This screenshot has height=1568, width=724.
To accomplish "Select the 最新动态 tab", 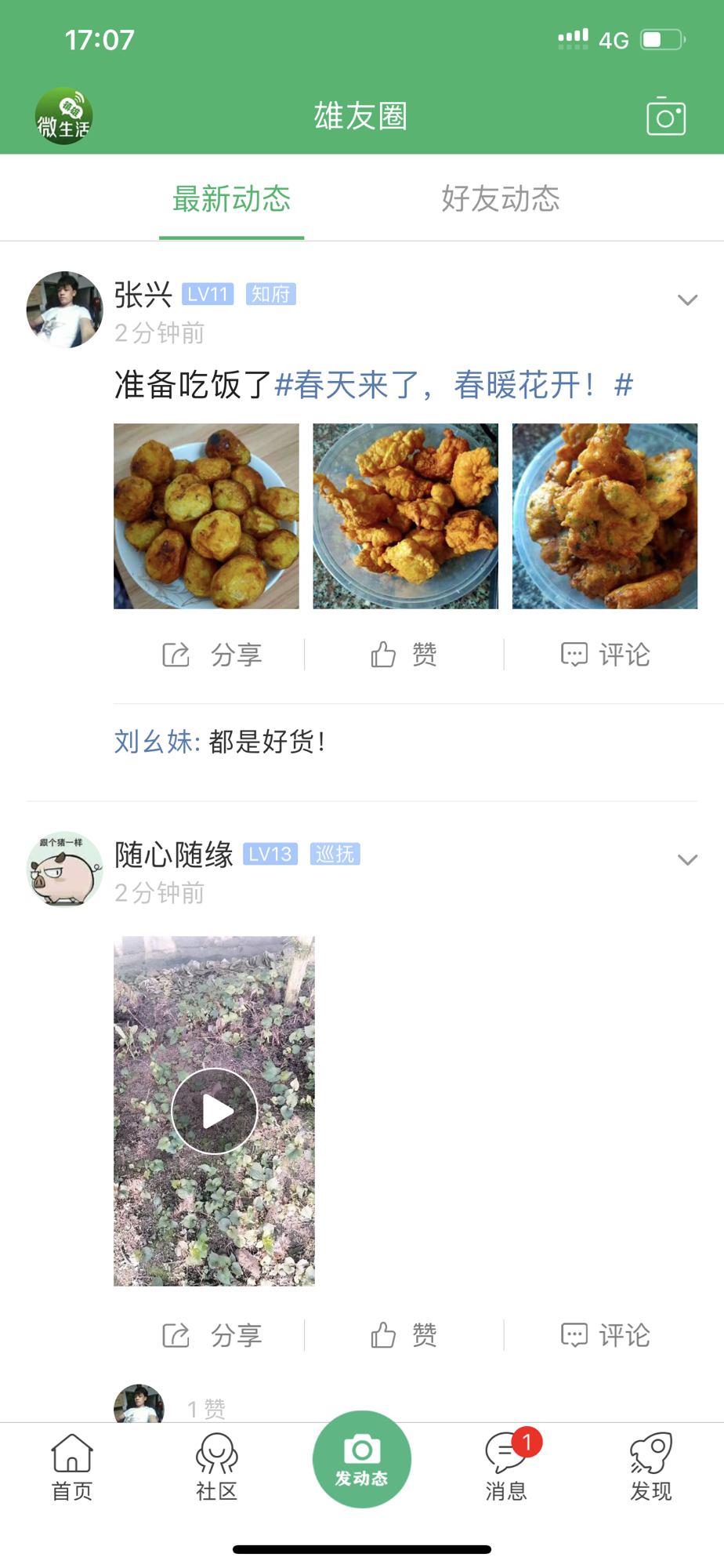I will click(231, 199).
